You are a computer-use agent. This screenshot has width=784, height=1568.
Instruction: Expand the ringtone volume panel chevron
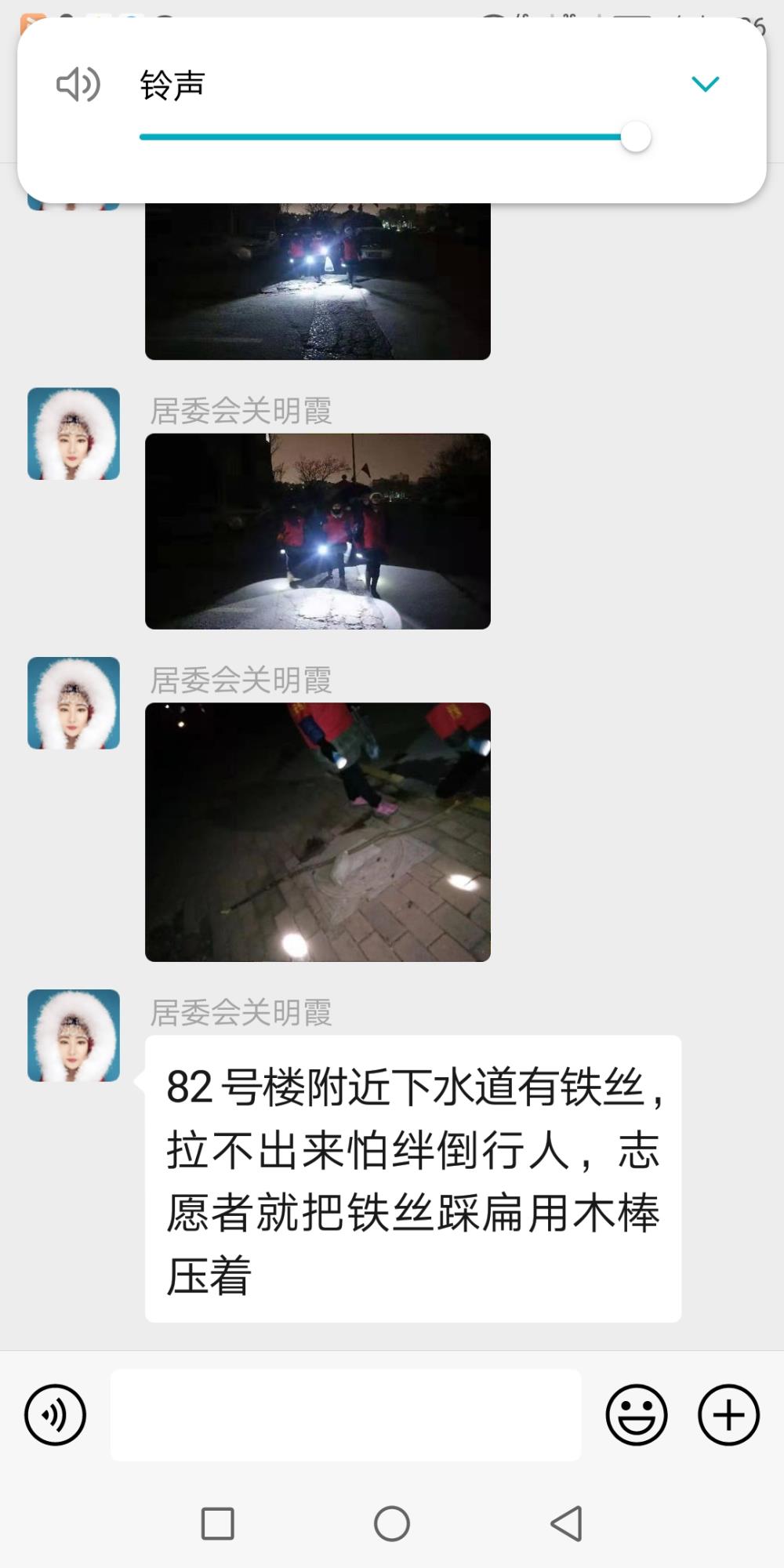pyautogui.click(x=705, y=84)
